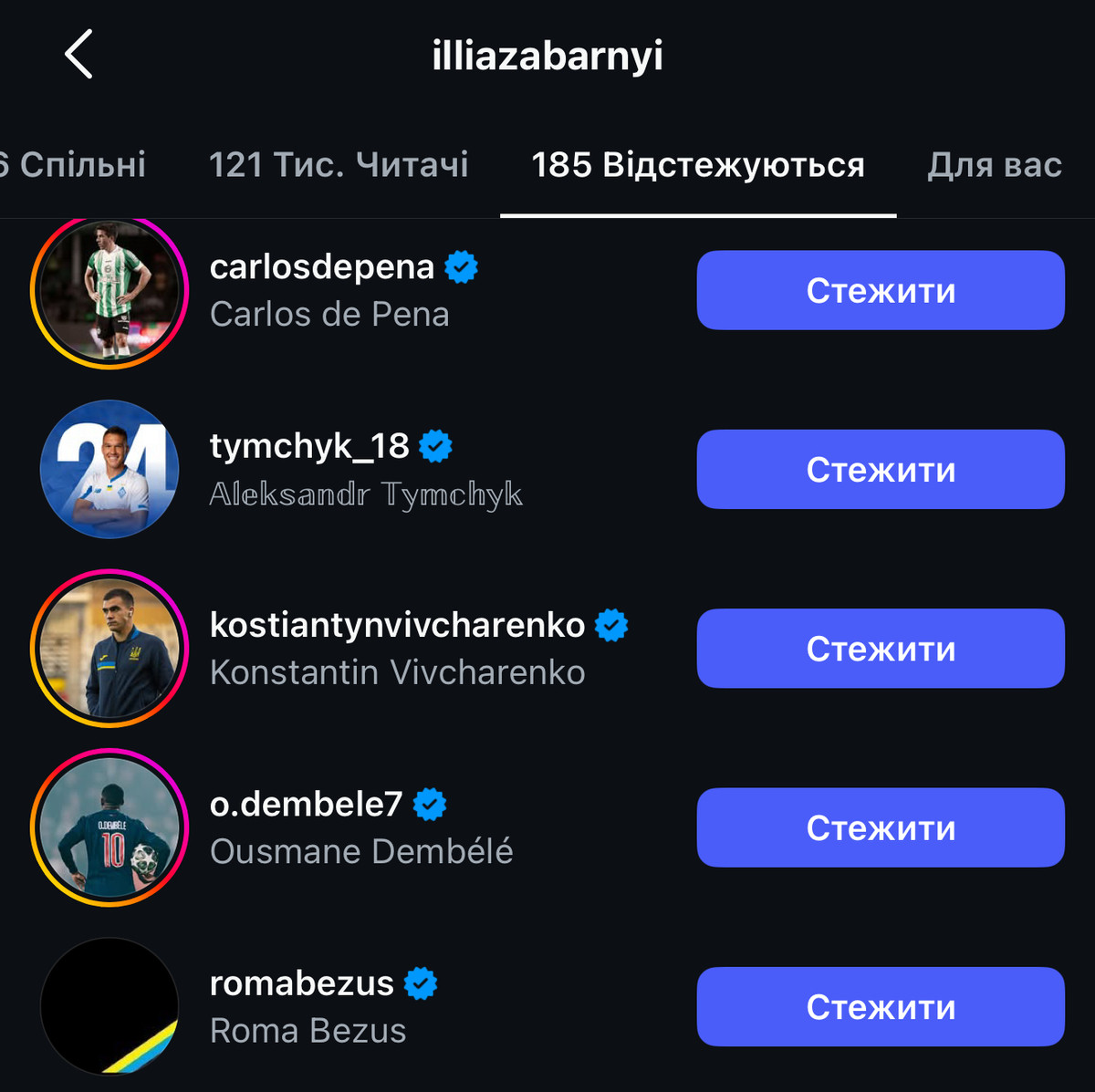Screen dimensions: 1095x1092
Task: Follow tymchyk_18 with Стежити button
Action: pyautogui.click(x=881, y=469)
